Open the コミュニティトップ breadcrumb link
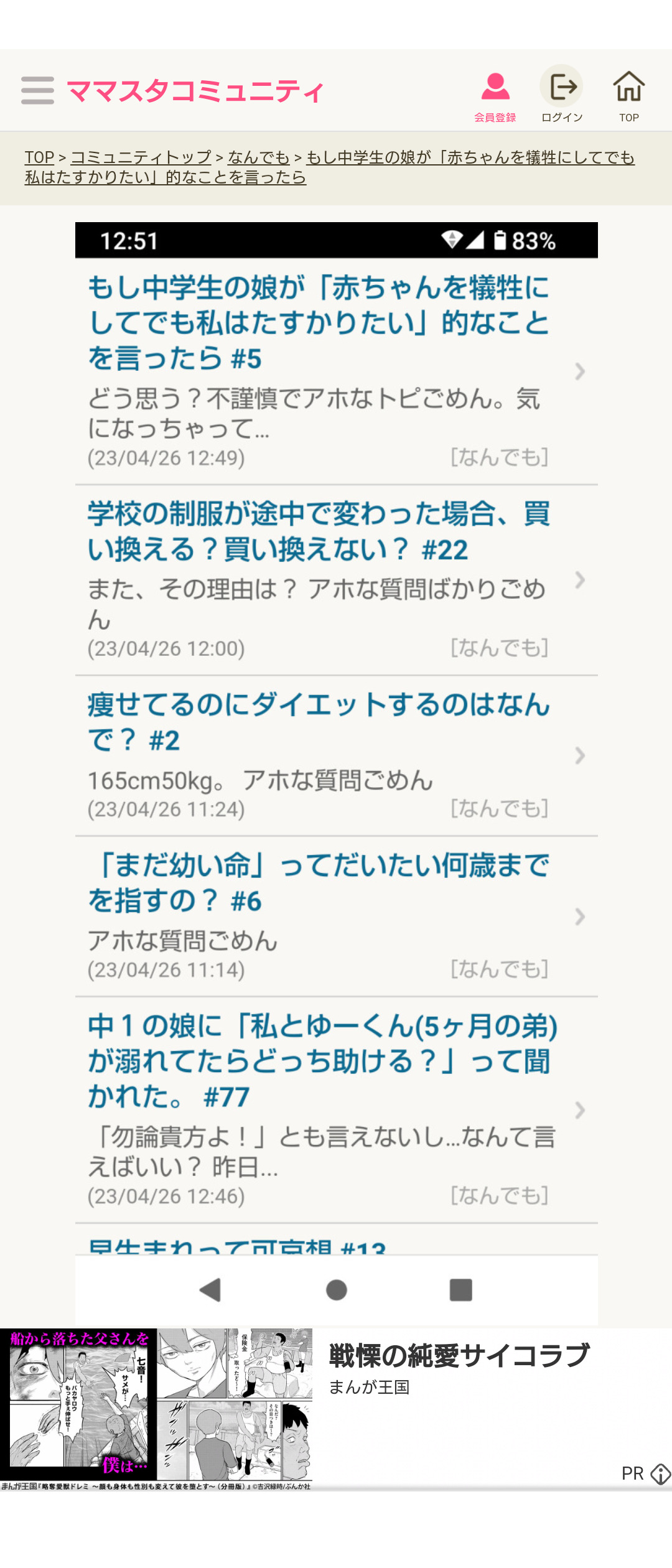The height and width of the screenshot is (1568, 672). [x=141, y=157]
